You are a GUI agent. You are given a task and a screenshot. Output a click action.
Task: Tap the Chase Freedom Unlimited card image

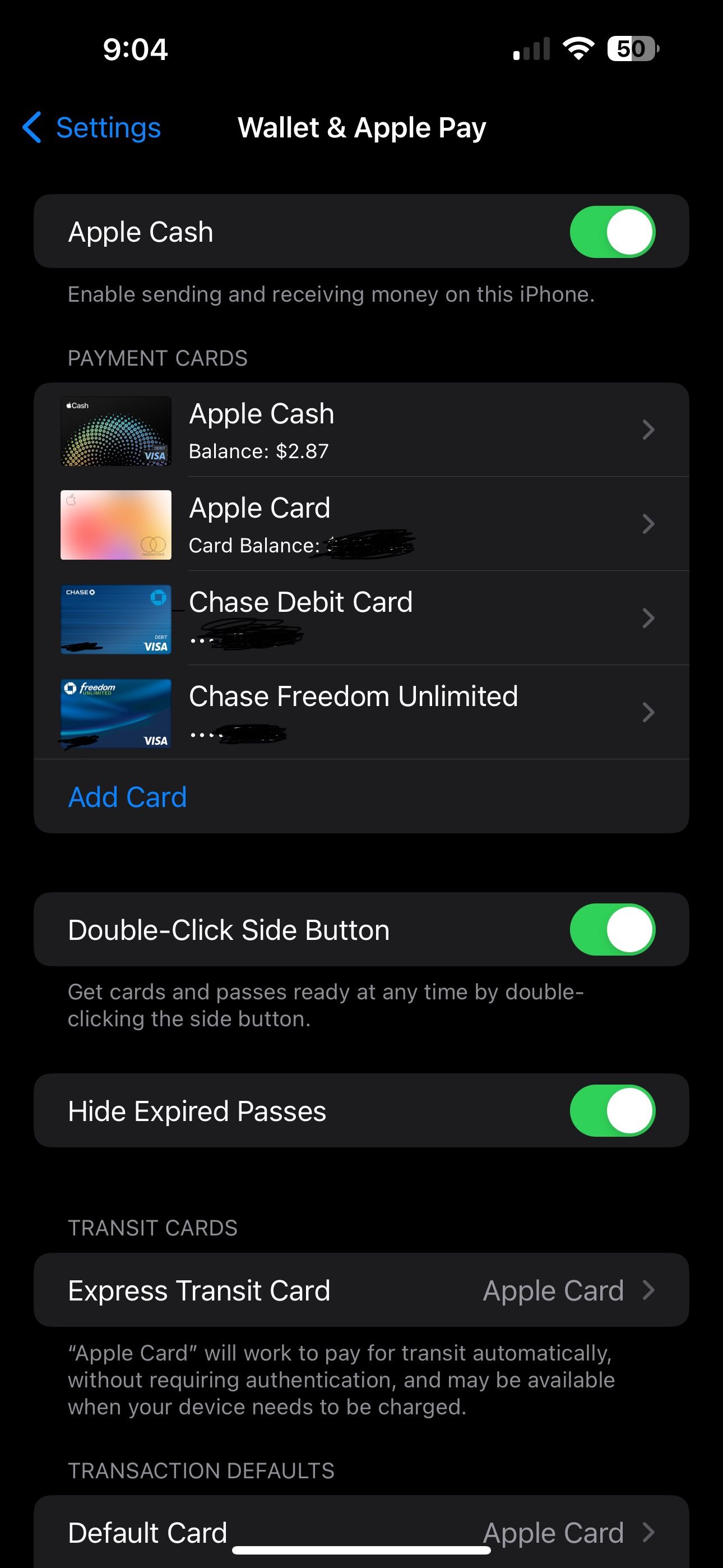115,713
